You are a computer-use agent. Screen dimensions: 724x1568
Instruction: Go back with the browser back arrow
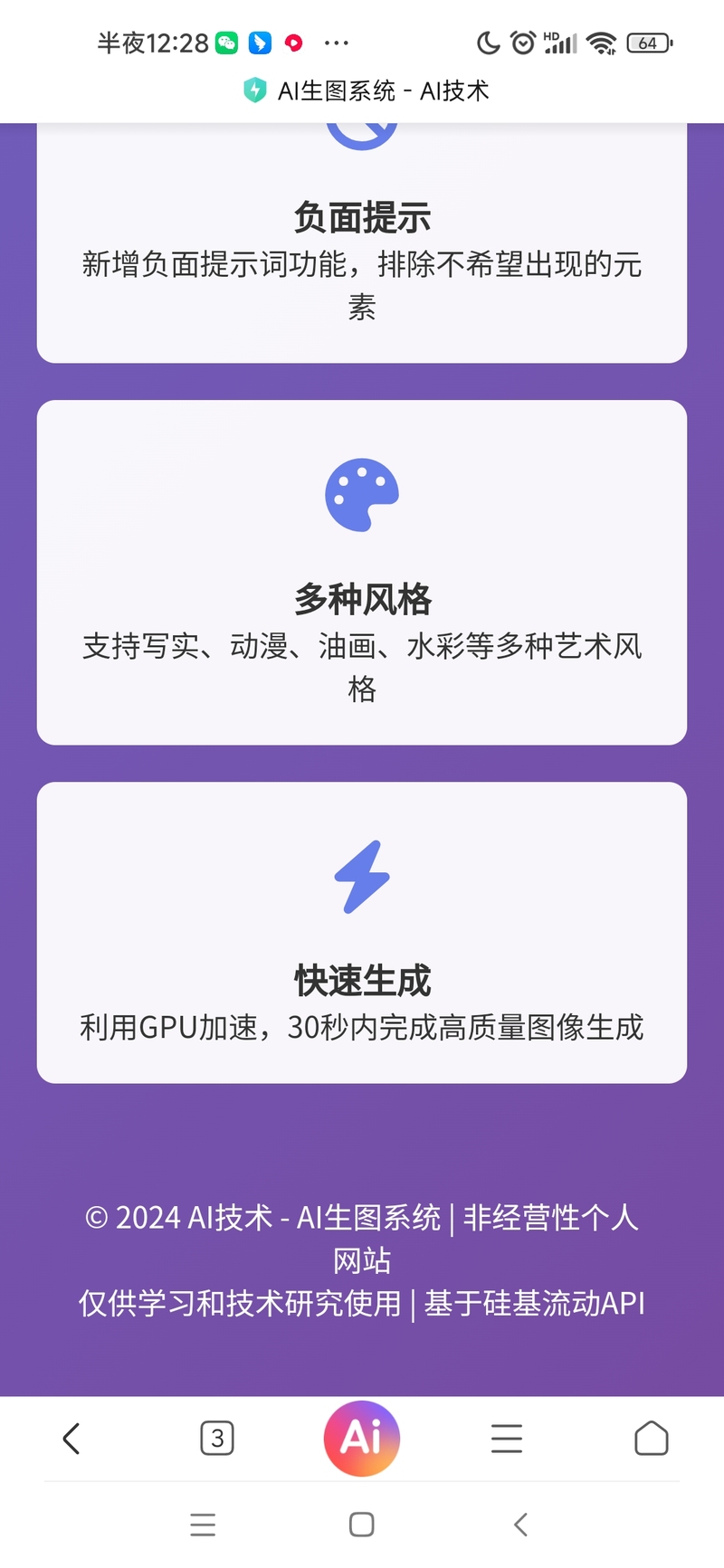point(71,1438)
